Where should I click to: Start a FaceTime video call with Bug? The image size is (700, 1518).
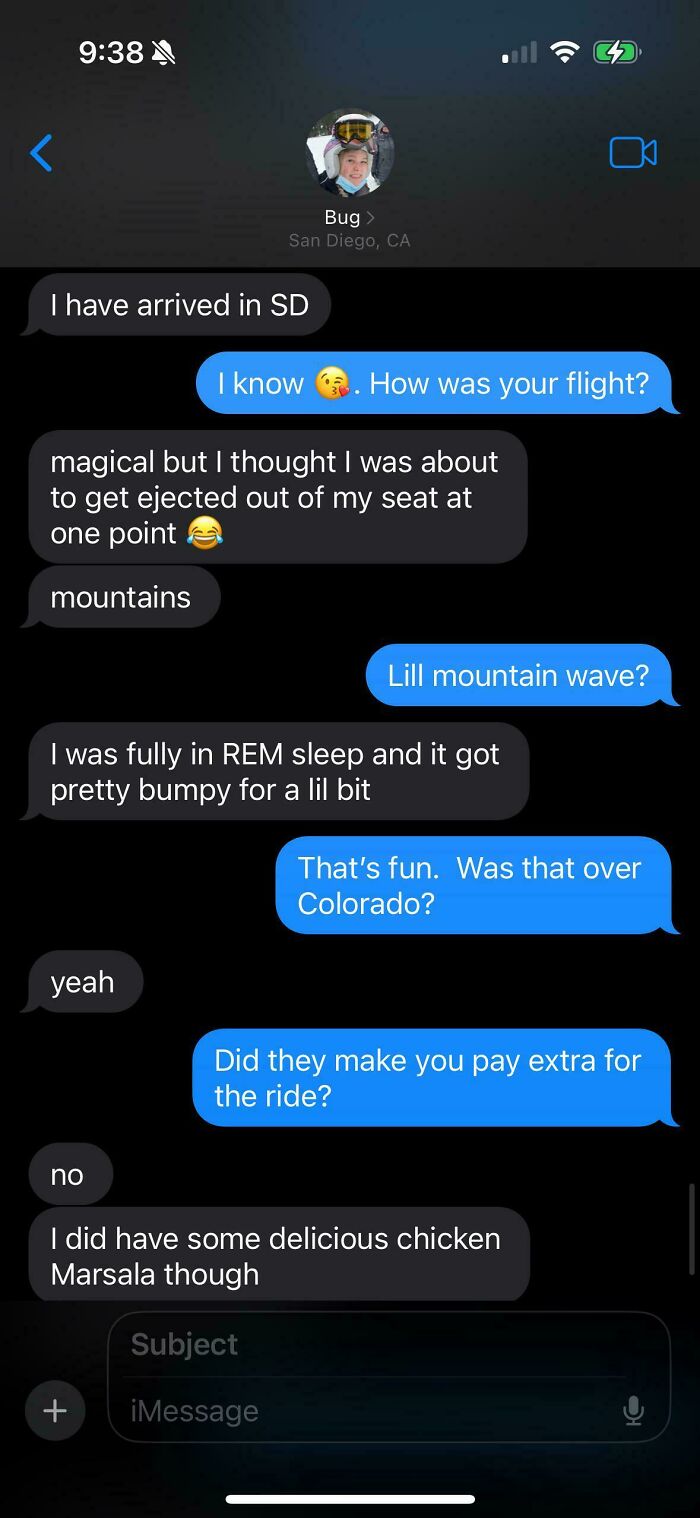pos(633,153)
